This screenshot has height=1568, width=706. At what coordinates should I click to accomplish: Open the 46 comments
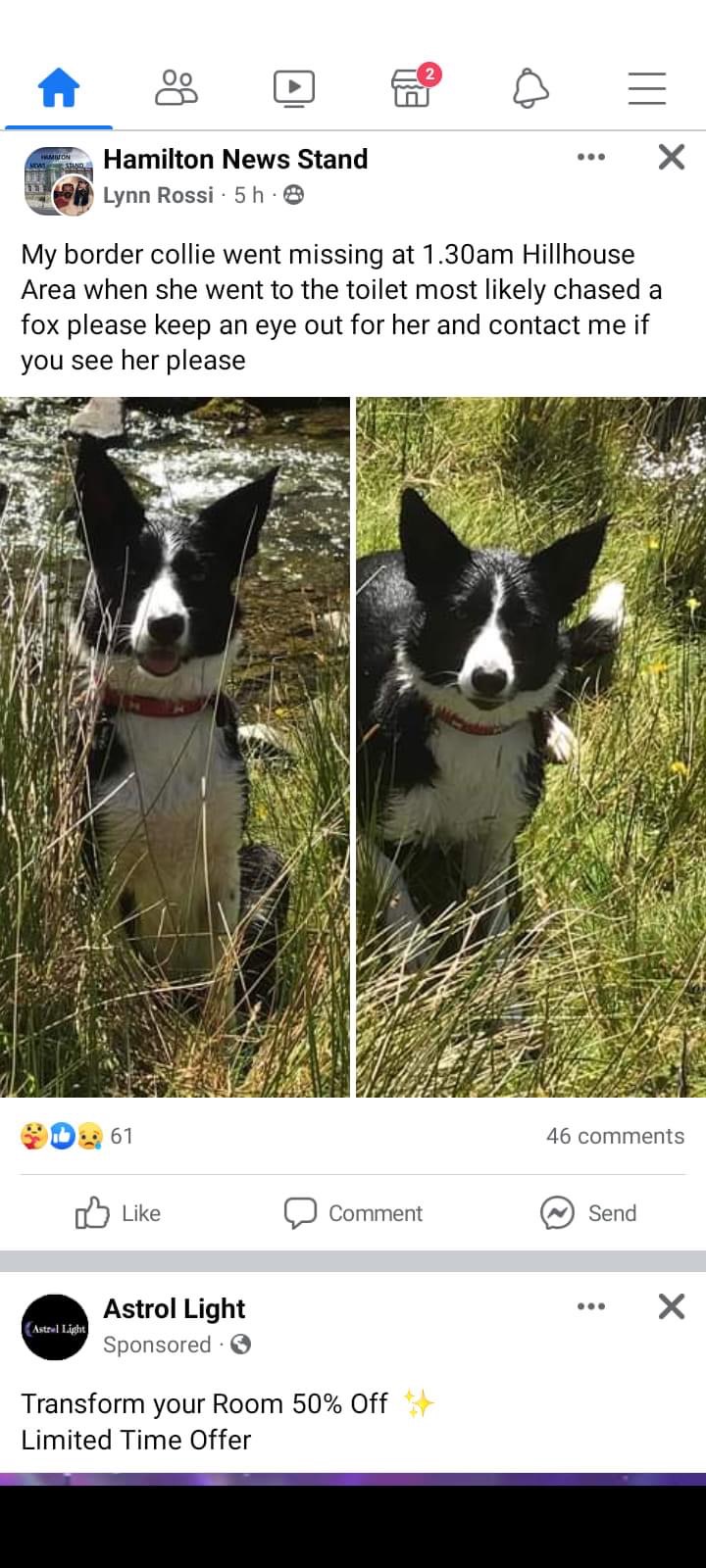(x=615, y=1136)
